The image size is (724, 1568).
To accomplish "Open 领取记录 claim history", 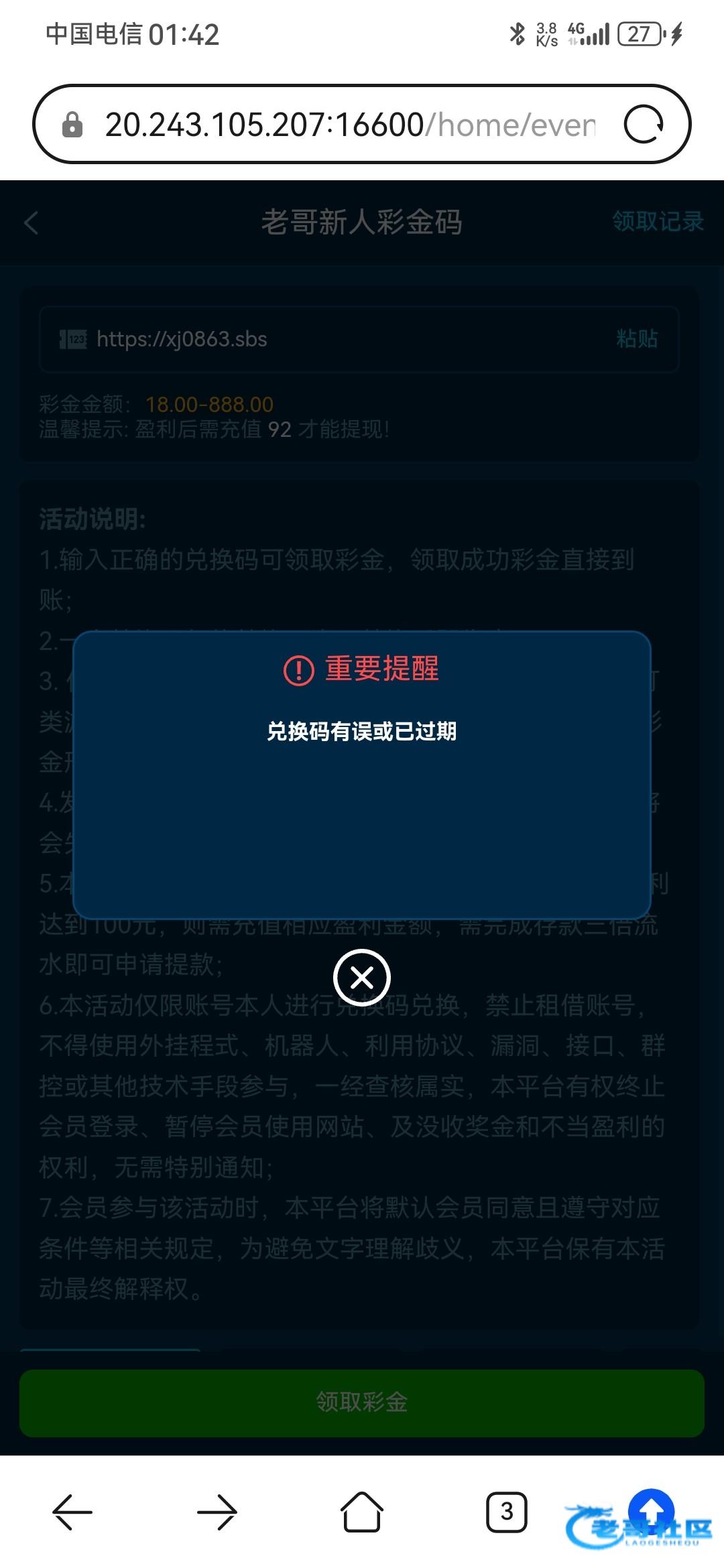I will pyautogui.click(x=657, y=221).
